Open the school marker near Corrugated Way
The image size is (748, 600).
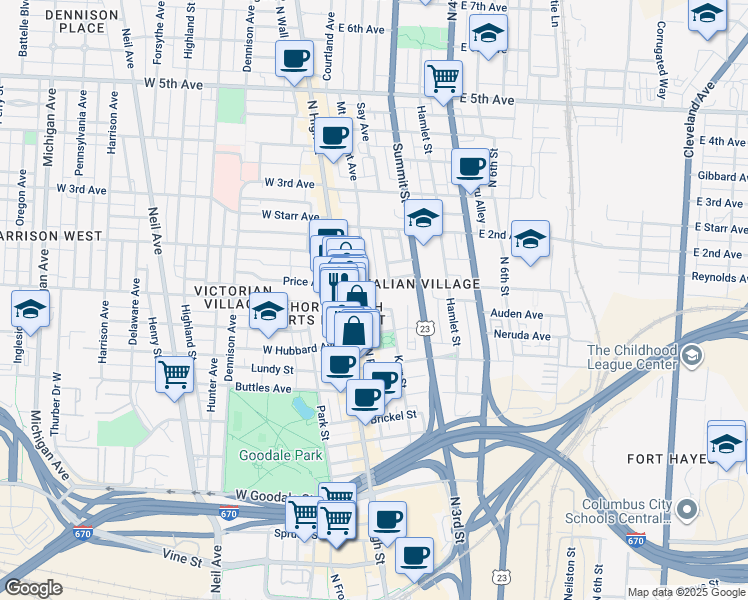[707, 16]
